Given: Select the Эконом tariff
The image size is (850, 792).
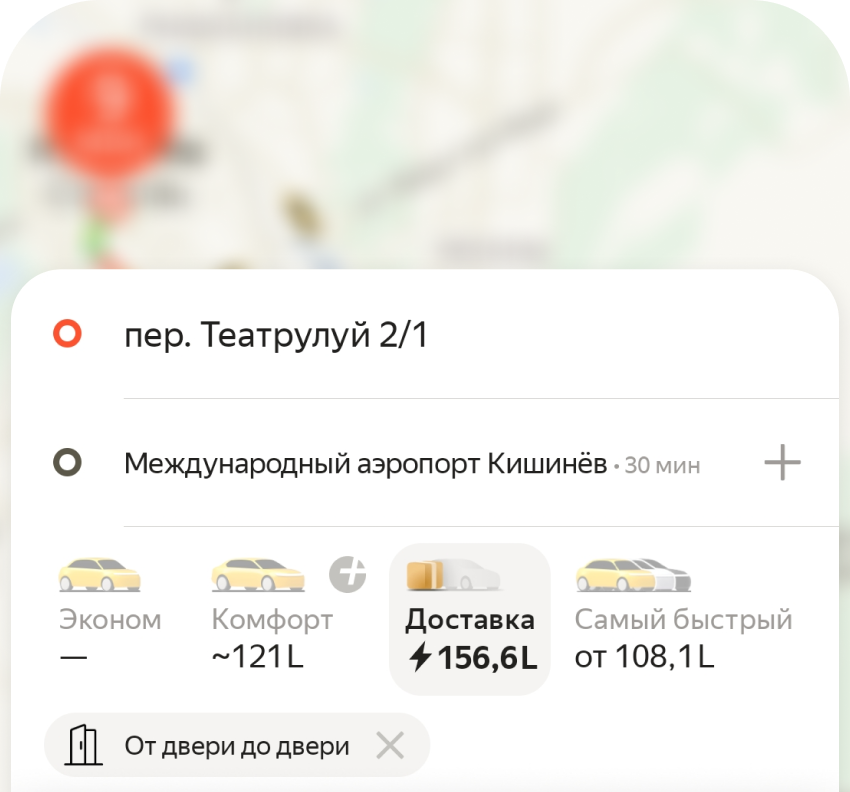Looking at the screenshot, I should (109, 617).
